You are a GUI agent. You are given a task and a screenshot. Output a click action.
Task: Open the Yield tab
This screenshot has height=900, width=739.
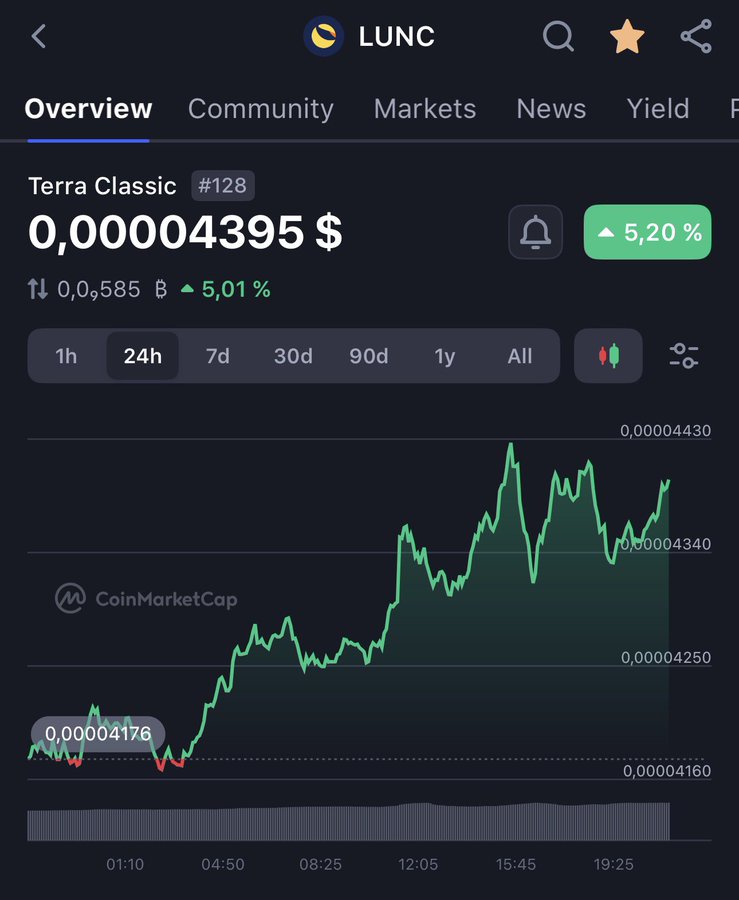657,109
